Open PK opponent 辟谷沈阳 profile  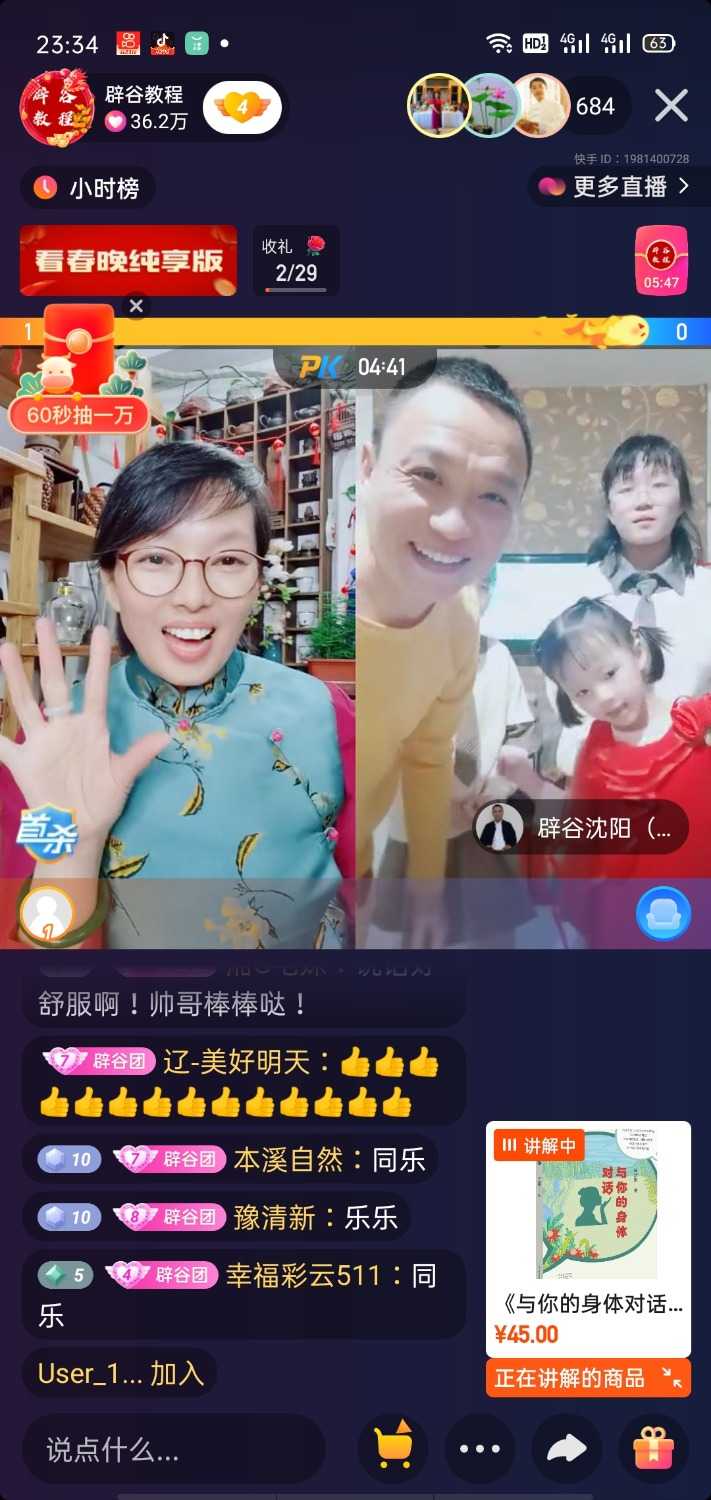(x=580, y=828)
